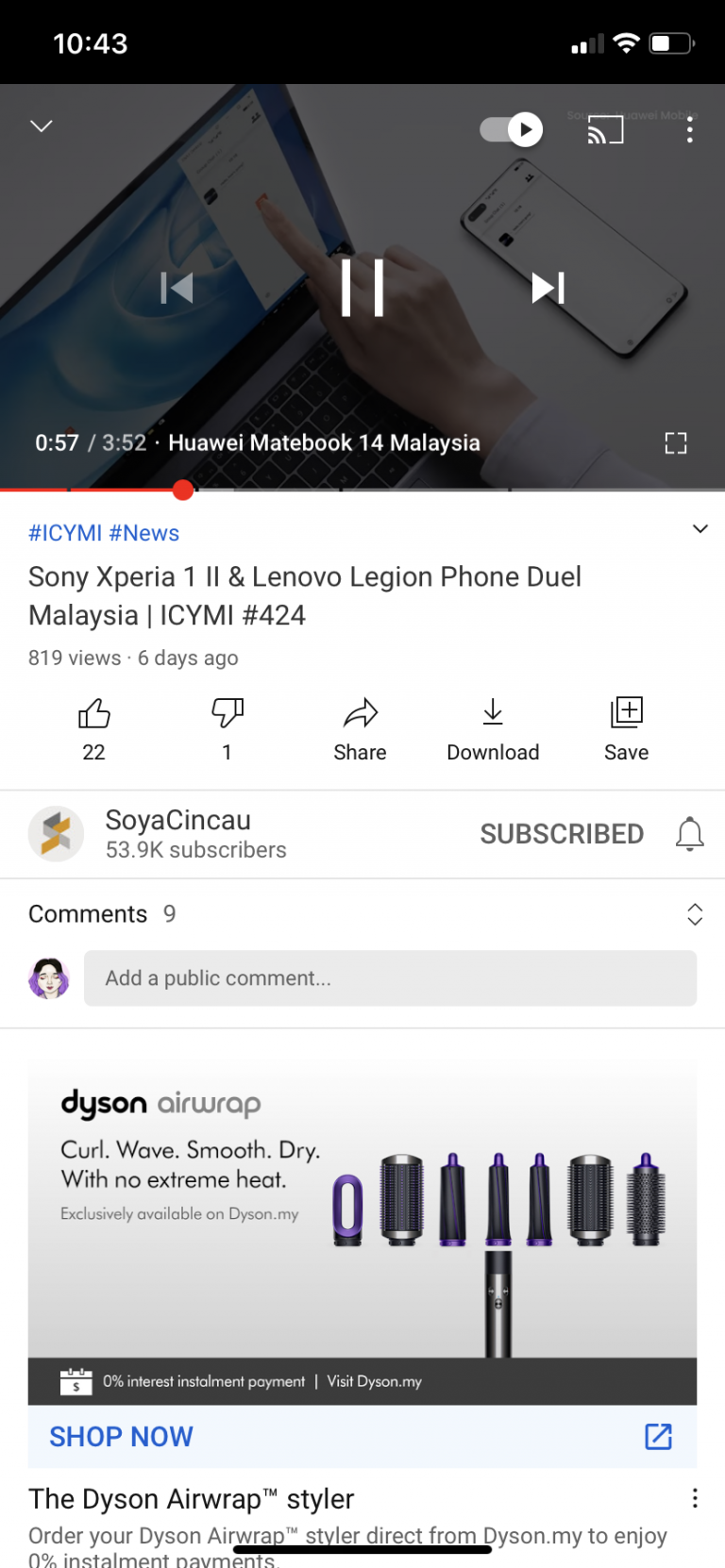Open the comments sort selector
The height and width of the screenshot is (1568, 725).
(694, 914)
